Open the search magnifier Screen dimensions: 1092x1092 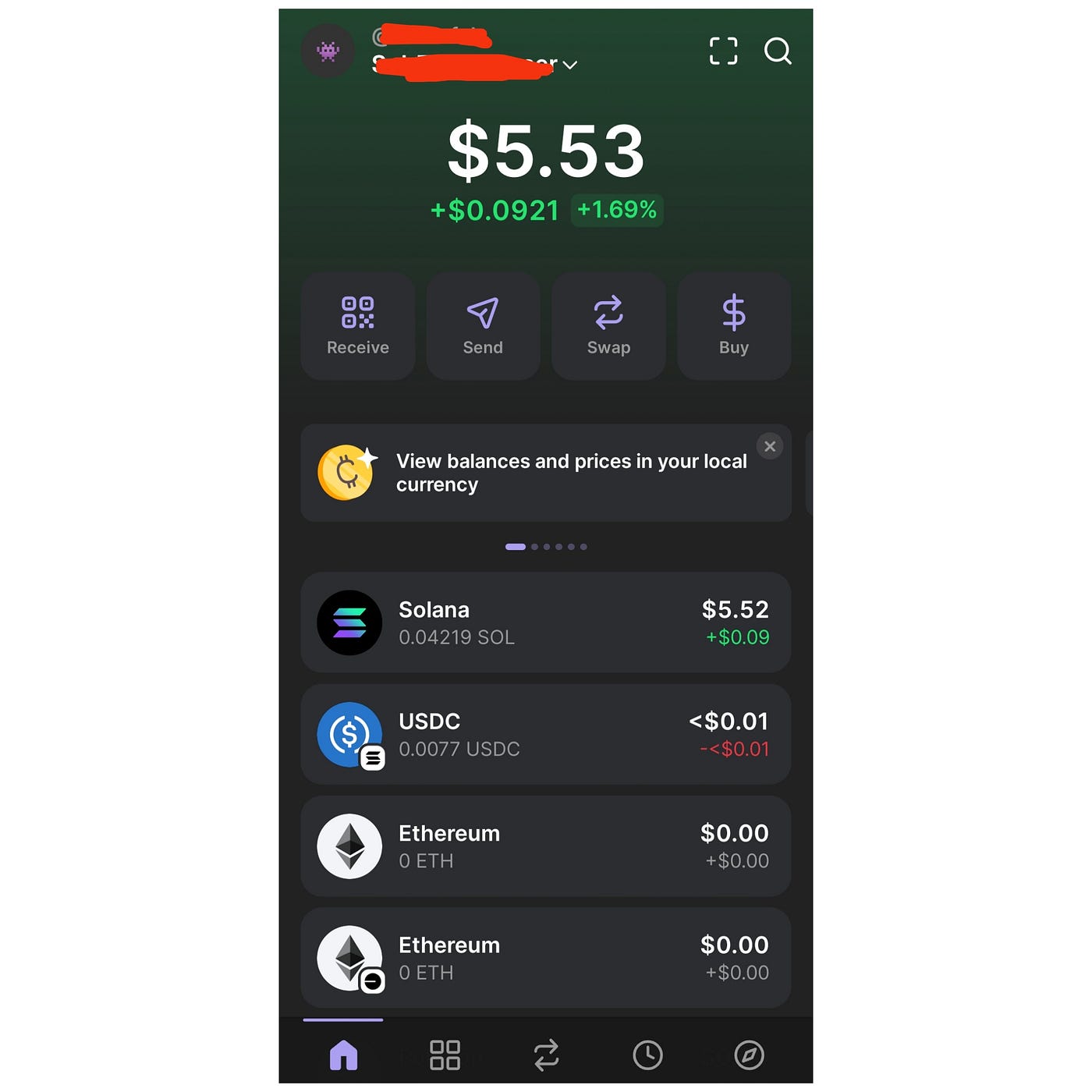tap(778, 51)
